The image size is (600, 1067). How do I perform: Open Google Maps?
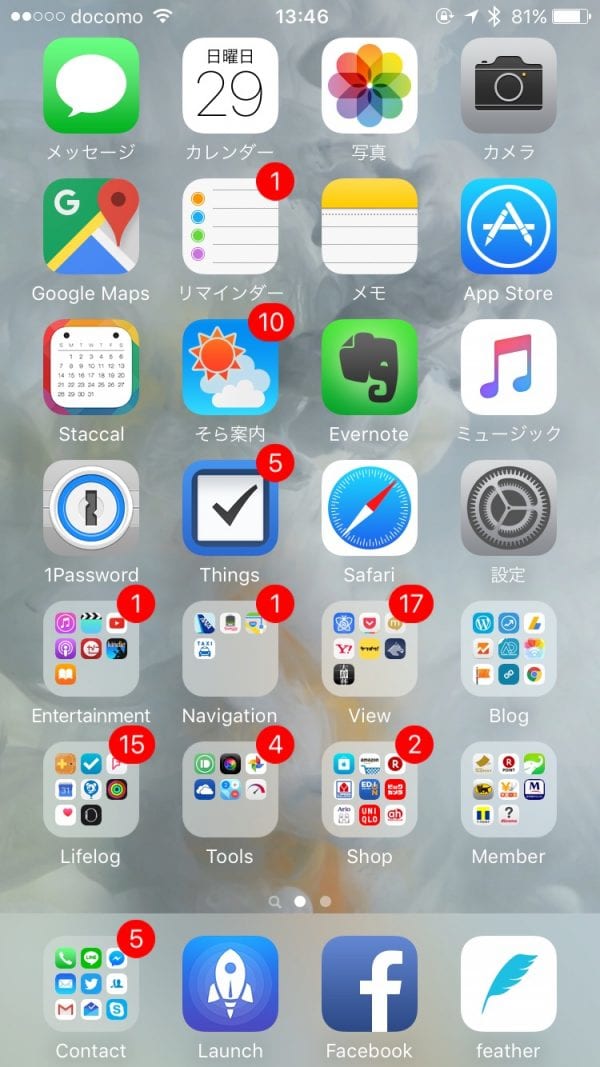point(91,226)
